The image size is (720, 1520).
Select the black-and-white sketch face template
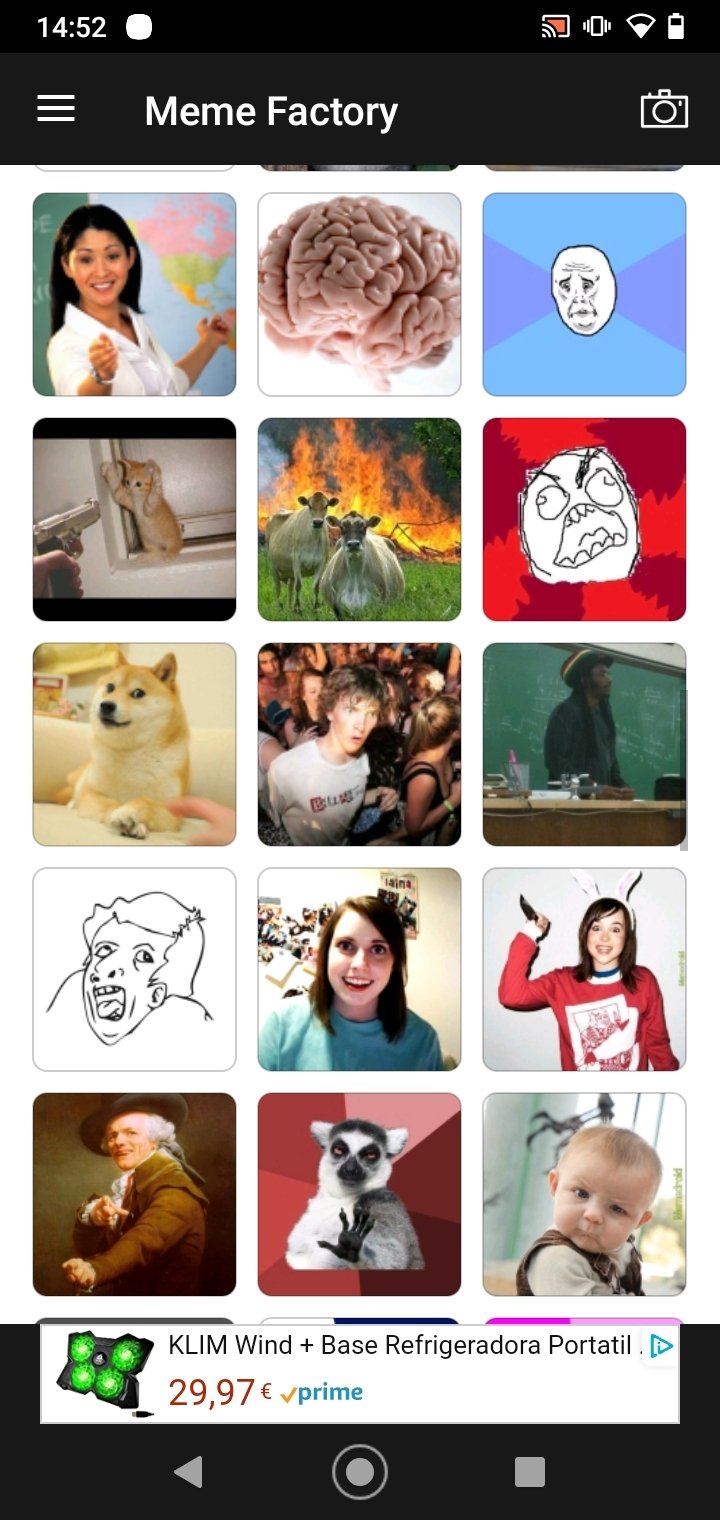135,969
